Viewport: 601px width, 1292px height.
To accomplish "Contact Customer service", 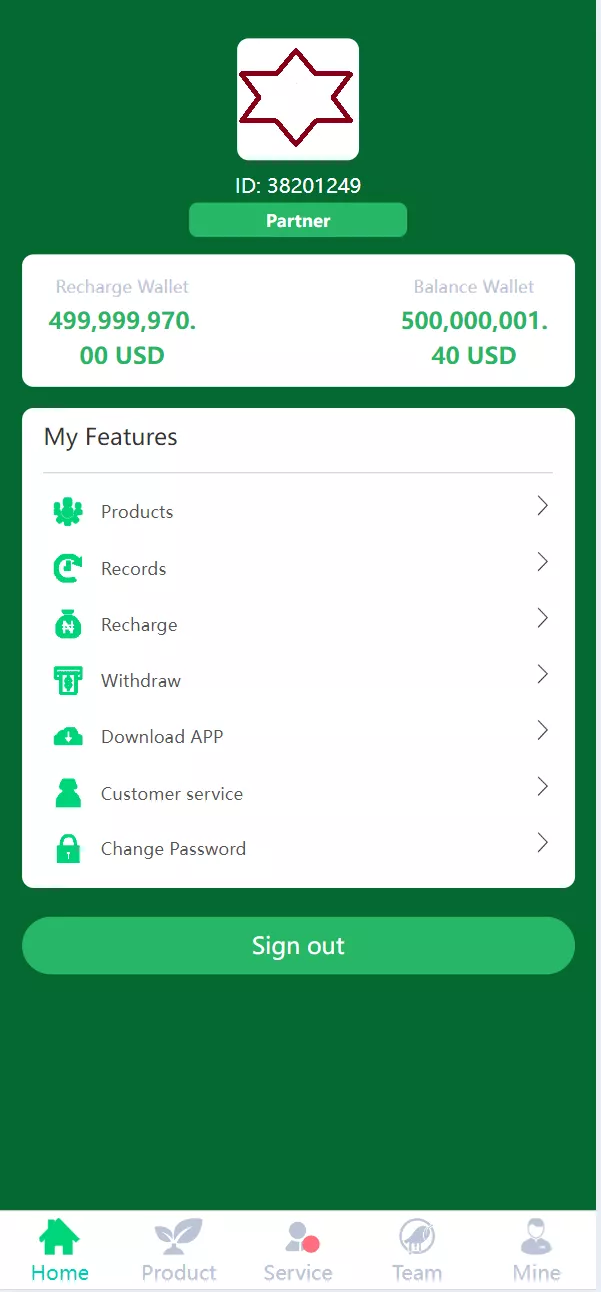I will coord(298,794).
